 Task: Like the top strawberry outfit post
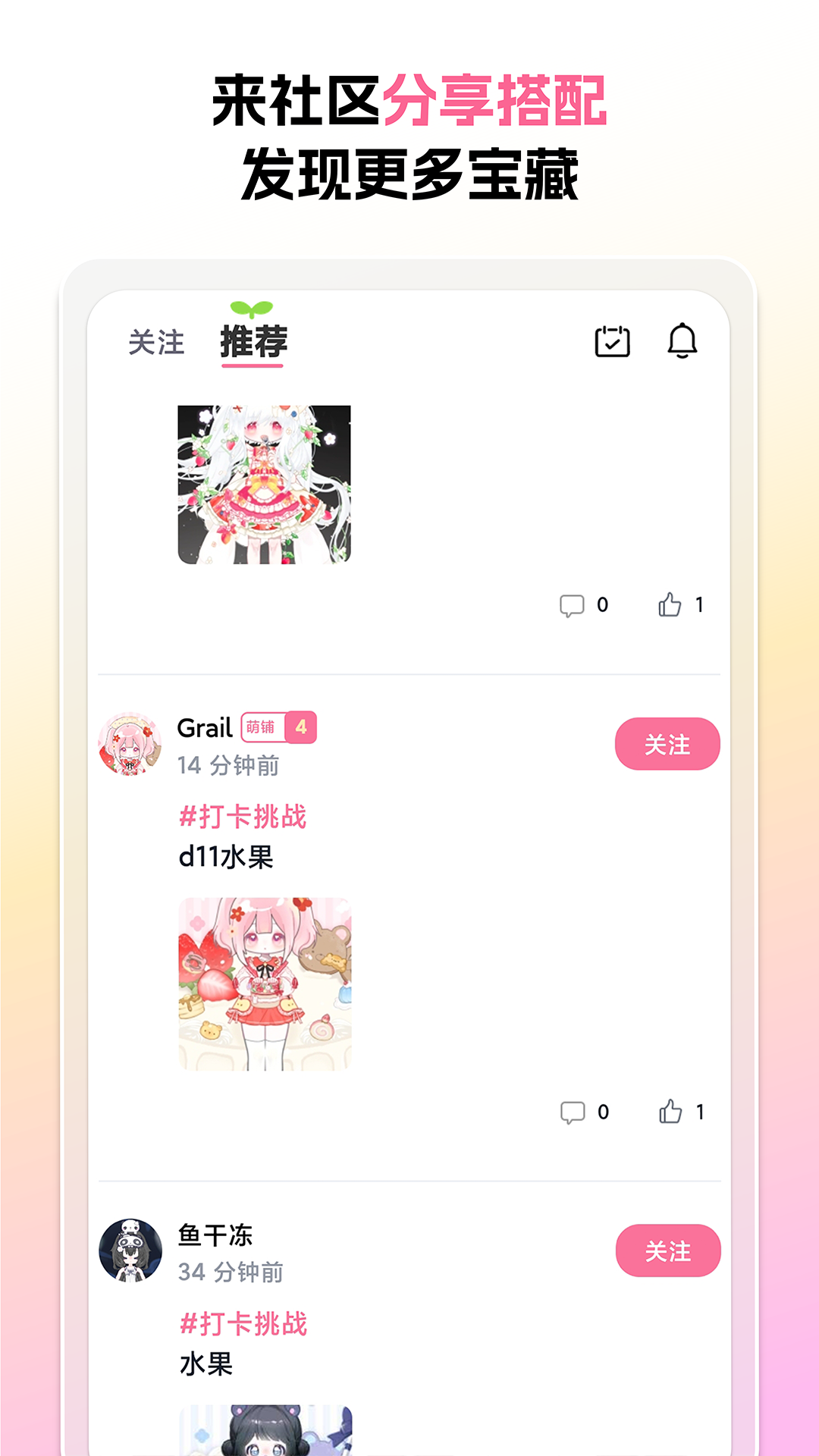coord(670,604)
